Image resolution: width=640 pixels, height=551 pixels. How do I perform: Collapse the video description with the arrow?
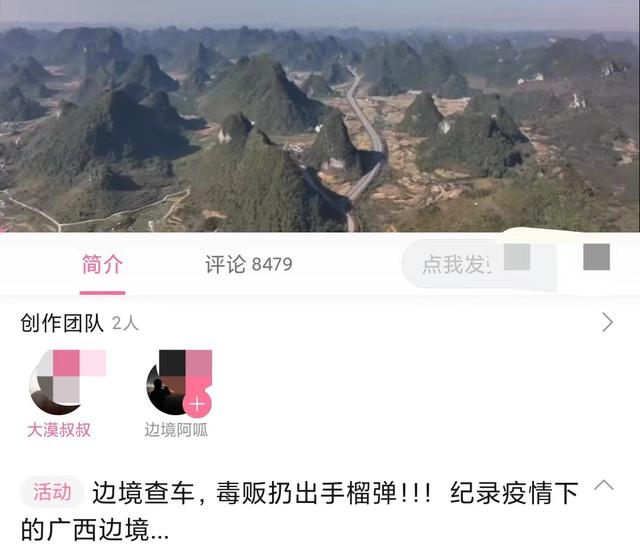[603, 486]
